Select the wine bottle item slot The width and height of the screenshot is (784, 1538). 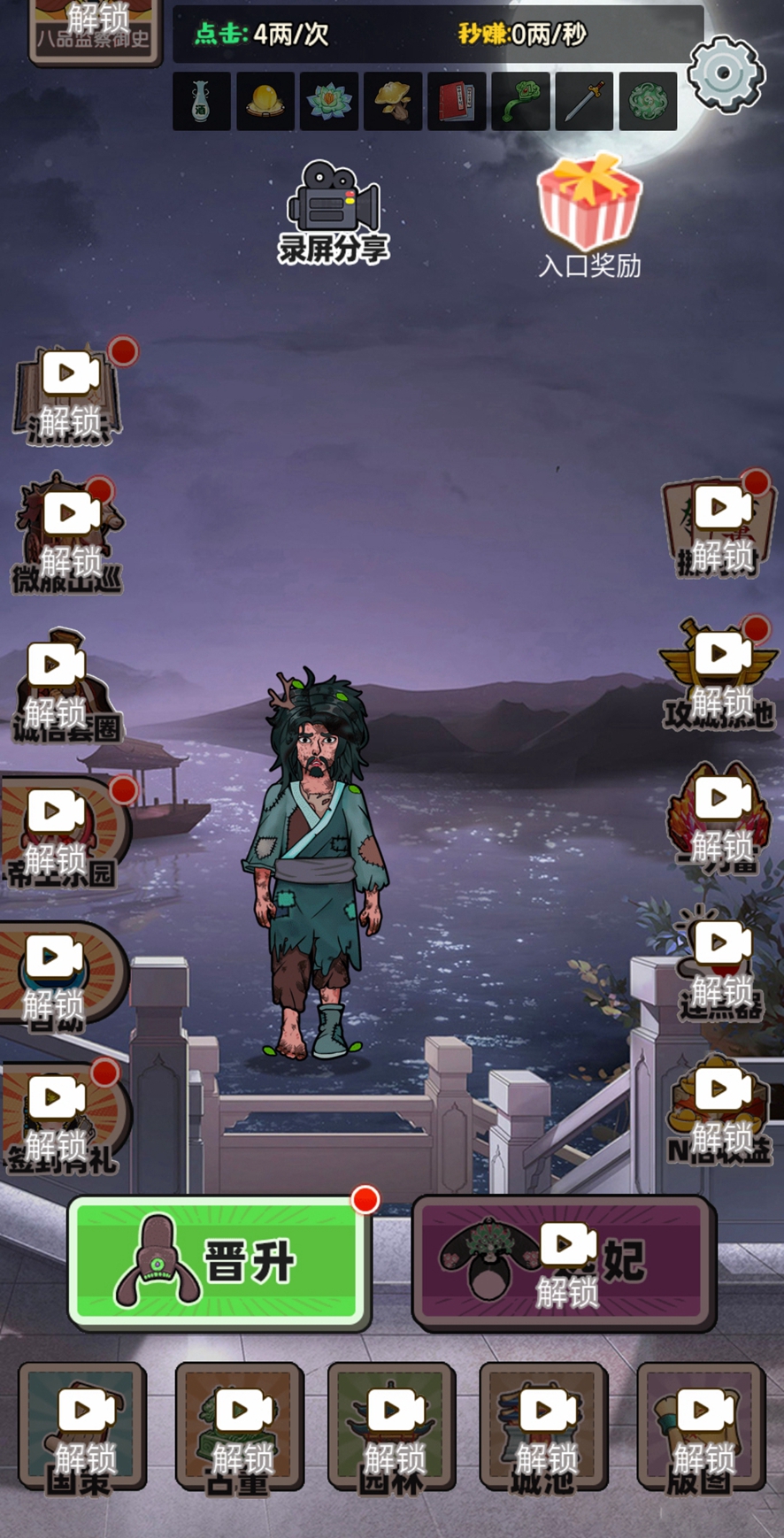click(202, 103)
